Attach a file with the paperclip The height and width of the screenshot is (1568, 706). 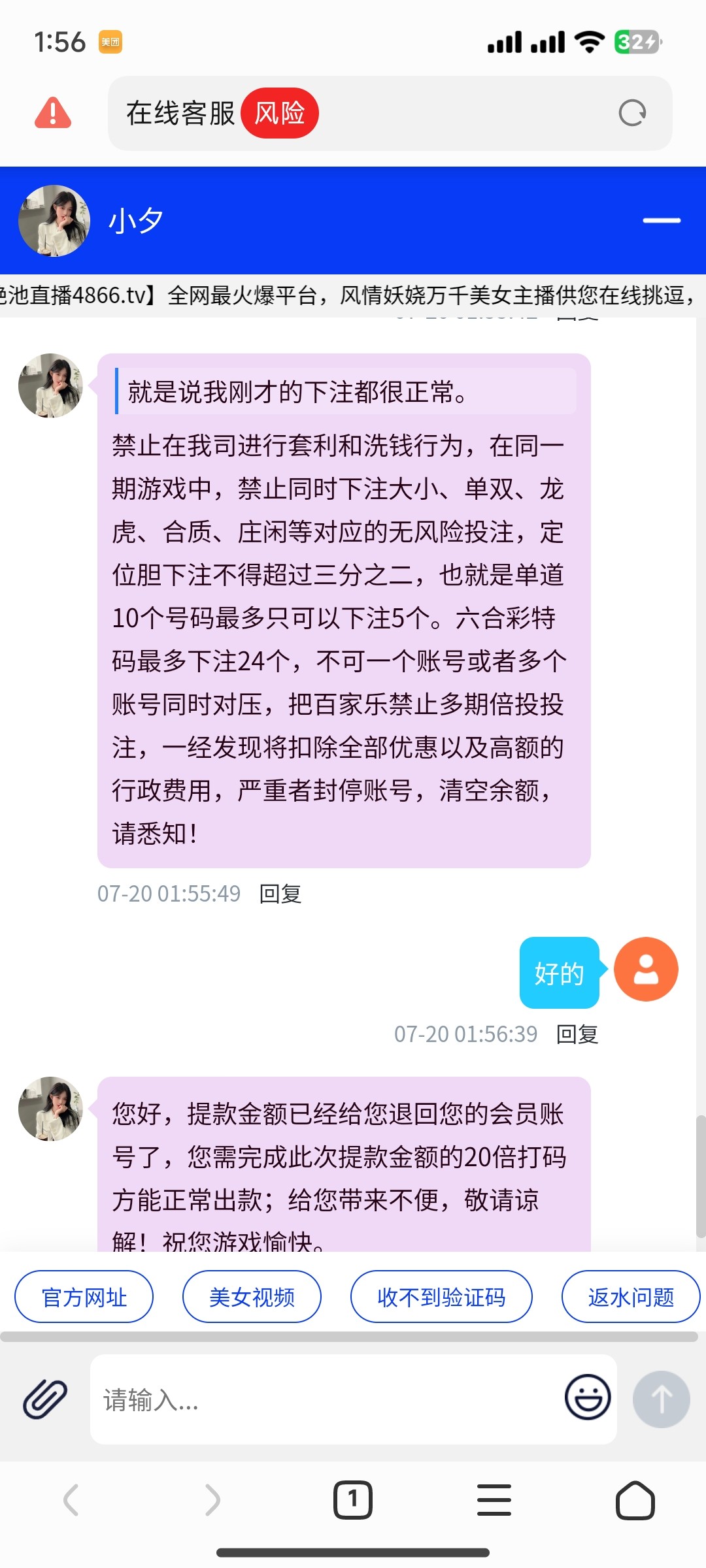click(x=45, y=1399)
